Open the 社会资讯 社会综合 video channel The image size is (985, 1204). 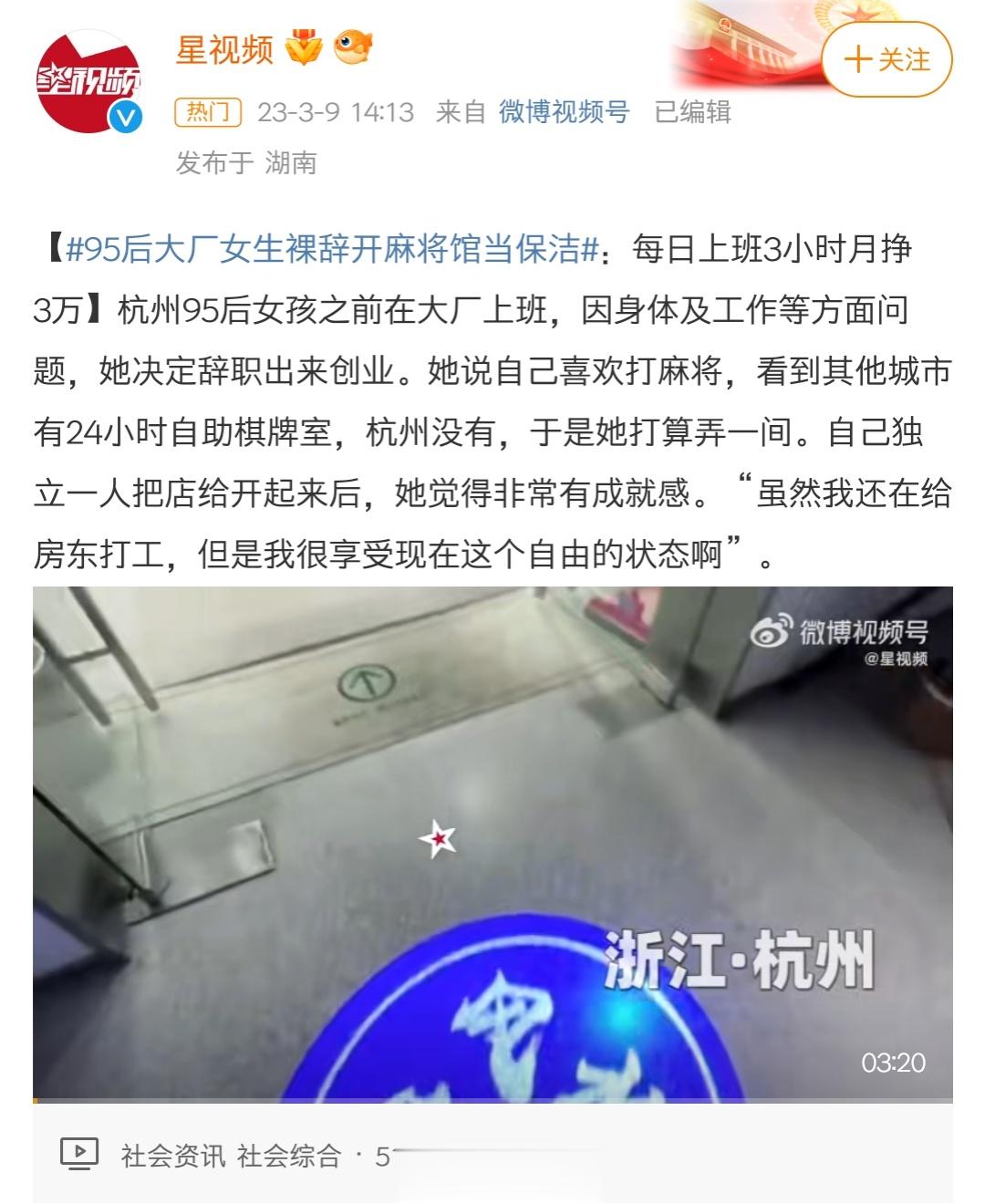[x=230, y=1157]
